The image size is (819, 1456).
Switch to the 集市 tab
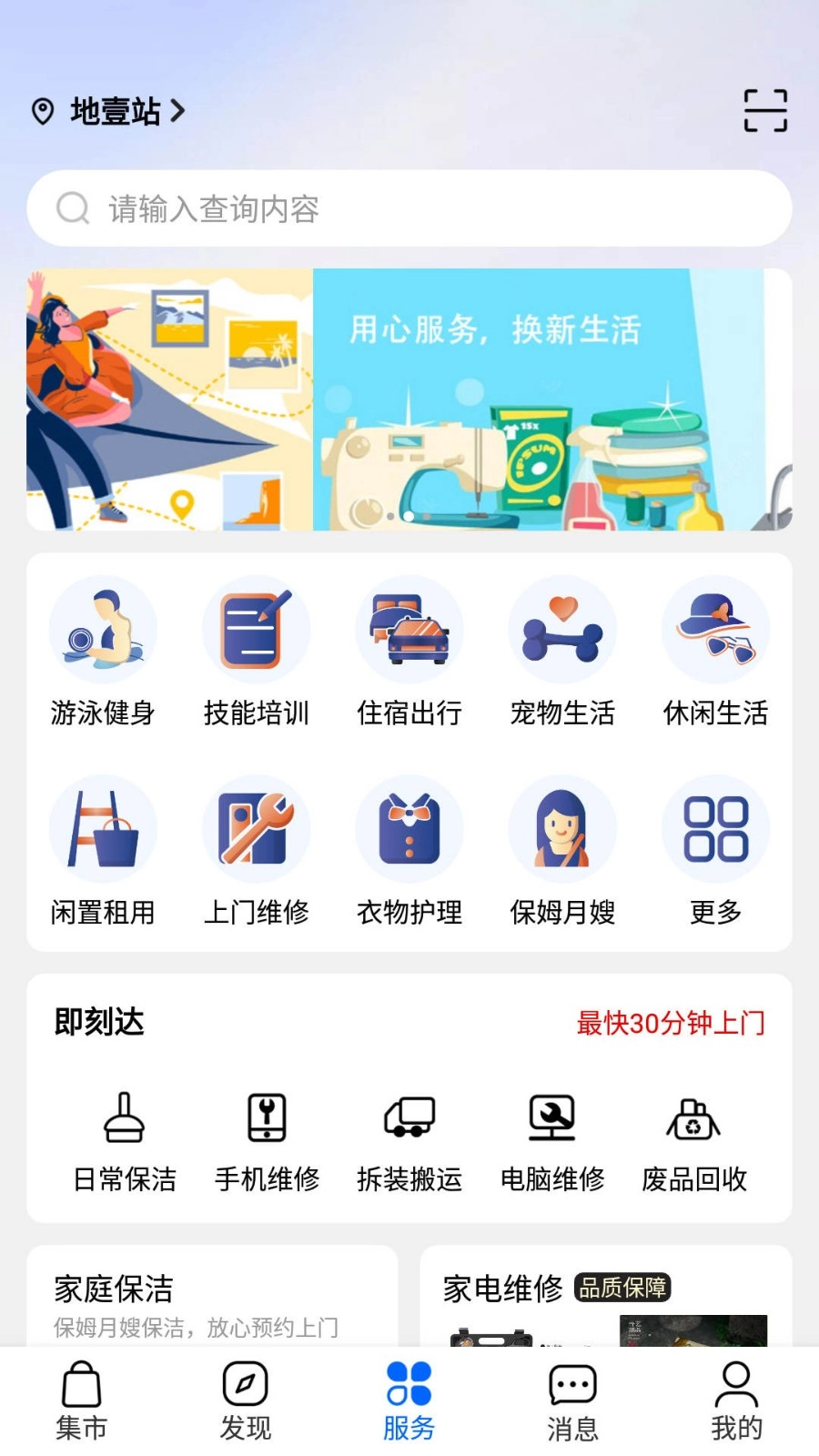pos(82,1401)
